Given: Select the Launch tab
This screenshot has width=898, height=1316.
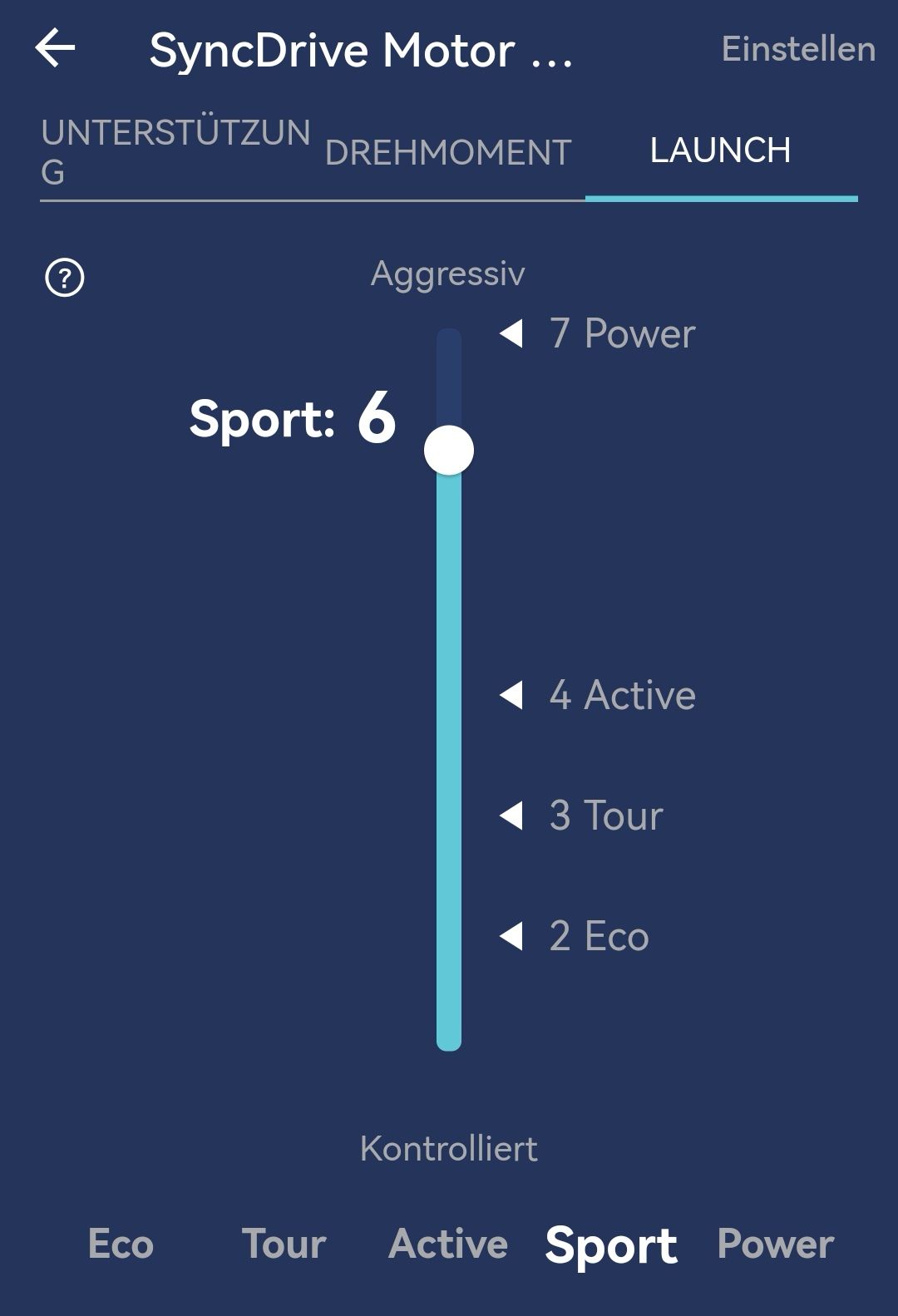Looking at the screenshot, I should click(720, 150).
